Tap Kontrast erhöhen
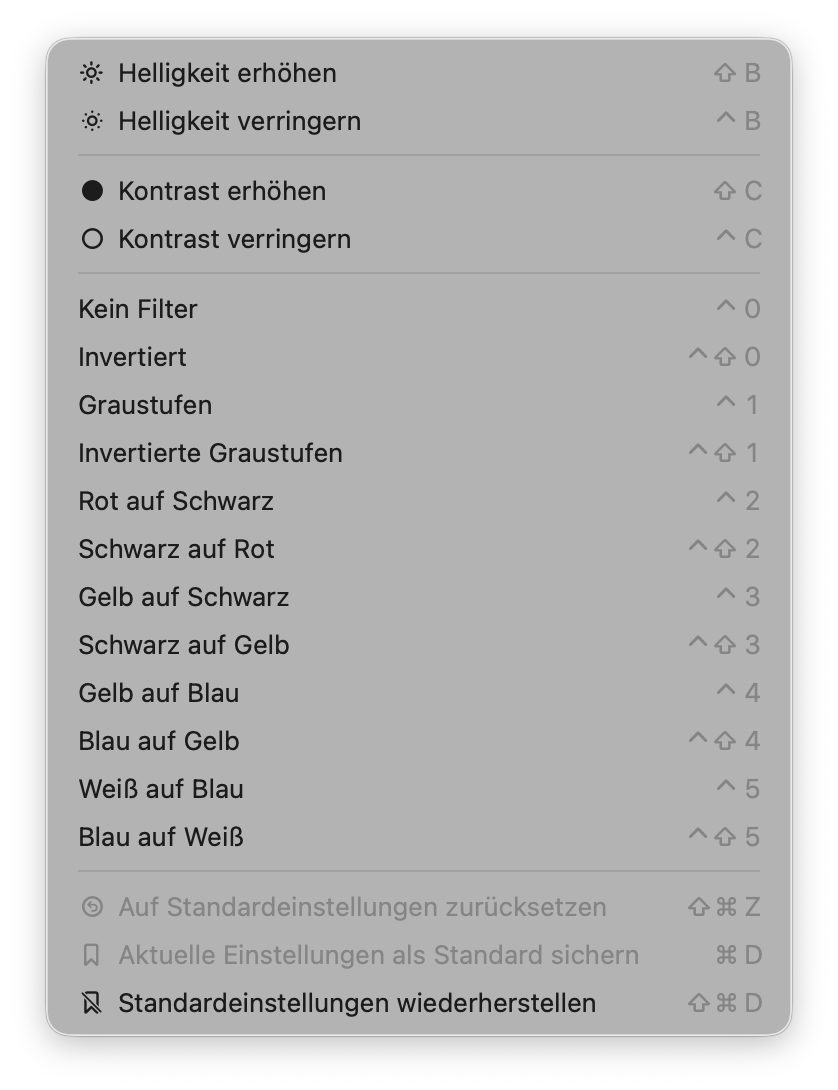This screenshot has width=838, height=1090. click(x=222, y=191)
